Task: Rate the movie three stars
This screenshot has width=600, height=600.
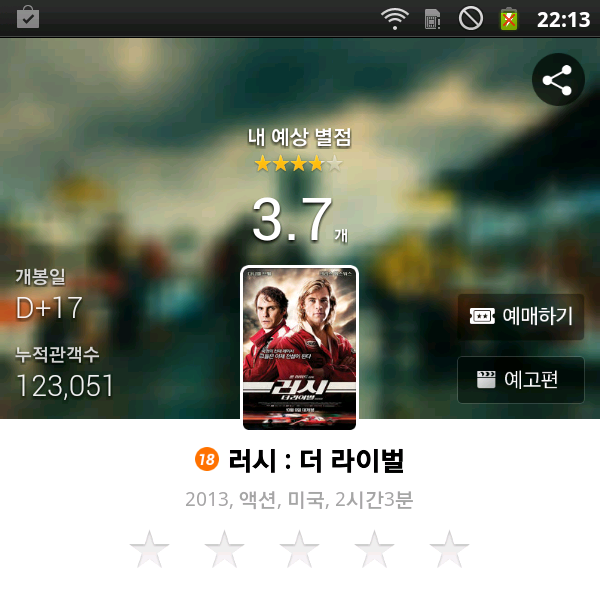Action: [300, 549]
